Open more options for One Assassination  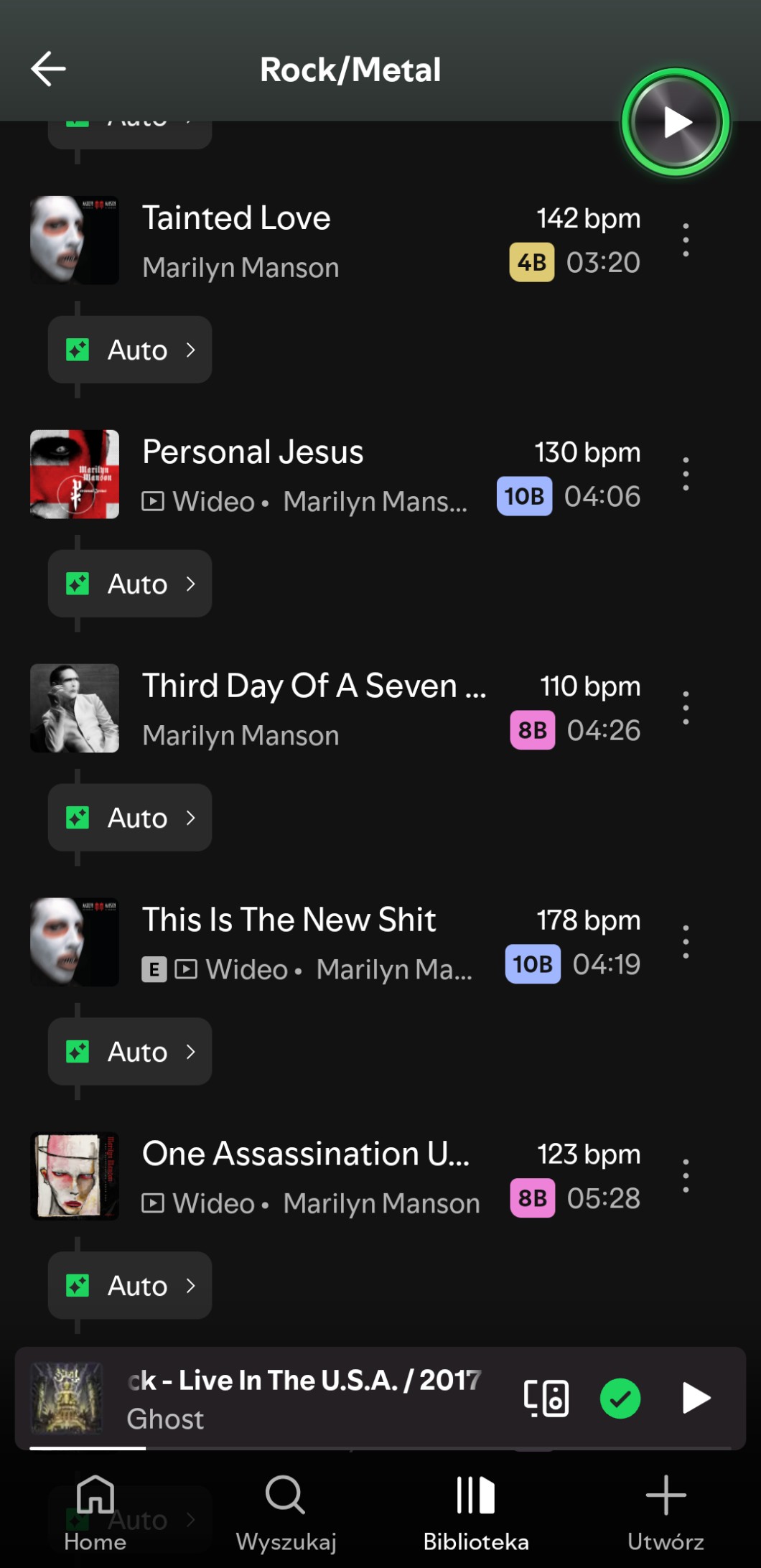(686, 1176)
